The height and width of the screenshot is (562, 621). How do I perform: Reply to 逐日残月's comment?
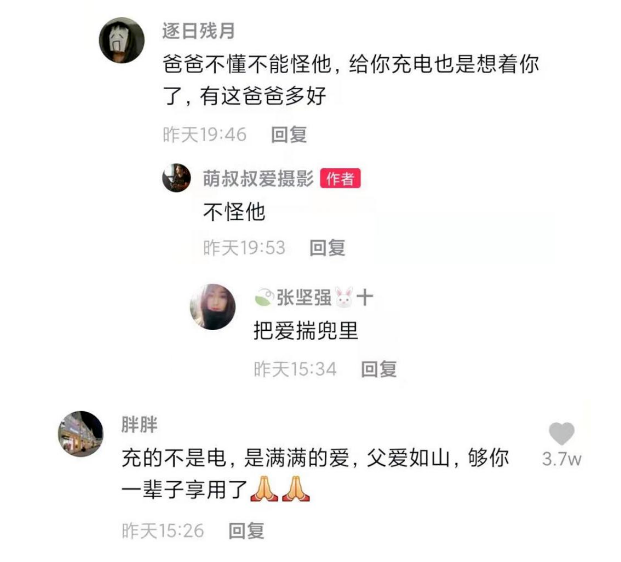pyautogui.click(x=289, y=134)
